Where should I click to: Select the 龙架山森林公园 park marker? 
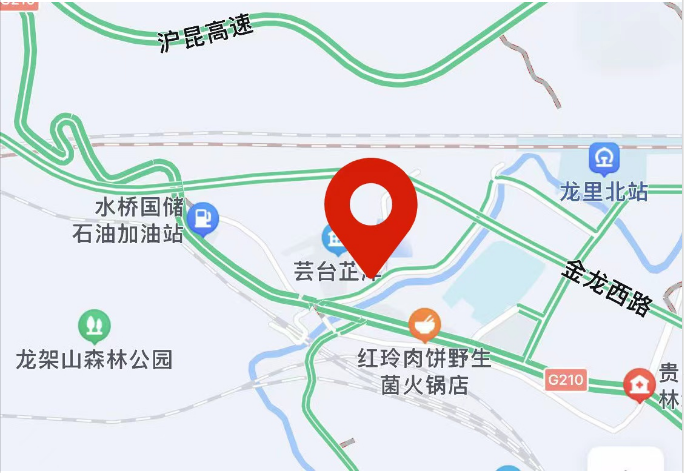pyautogui.click(x=94, y=326)
